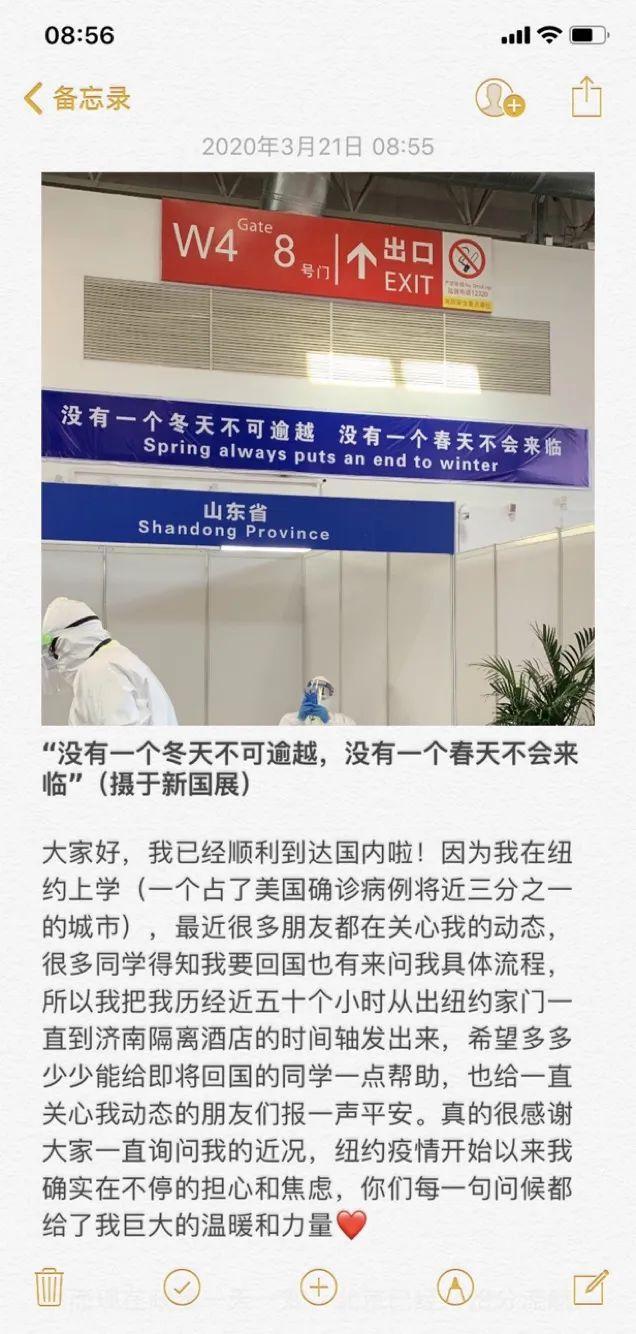Compose a new note
Screen dimensions: 636x1334
(590, 1286)
